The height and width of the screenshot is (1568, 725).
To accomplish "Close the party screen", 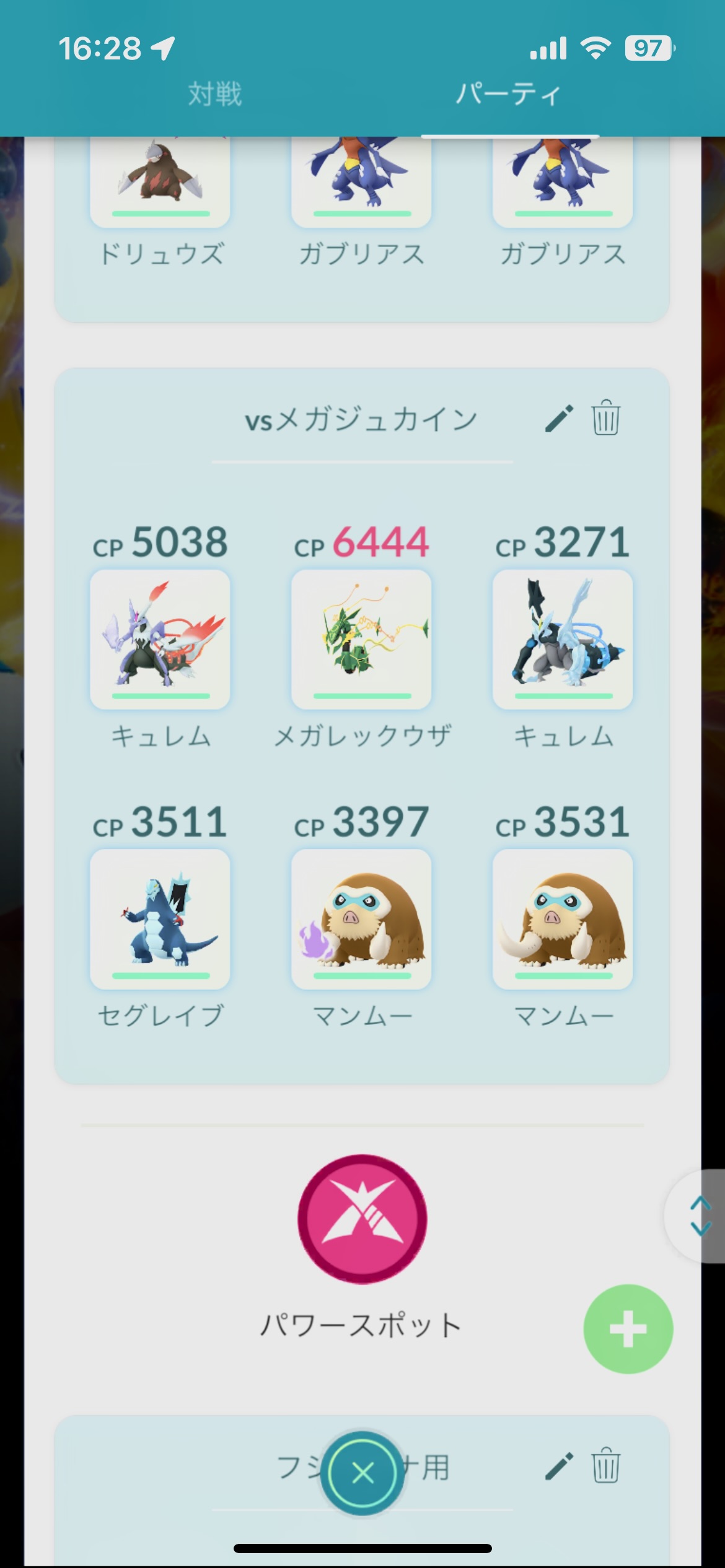I will (362, 1473).
